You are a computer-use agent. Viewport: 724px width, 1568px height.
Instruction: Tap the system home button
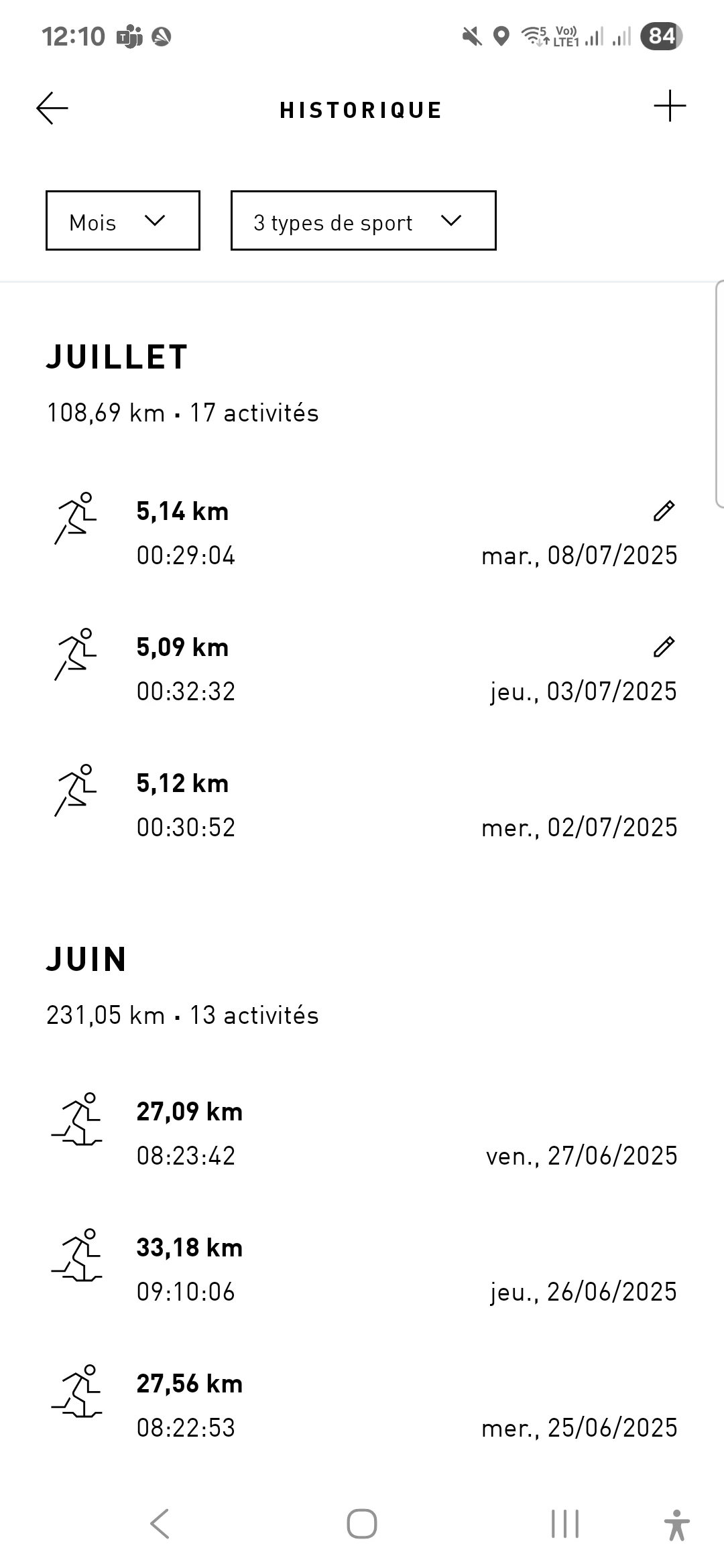362,1524
